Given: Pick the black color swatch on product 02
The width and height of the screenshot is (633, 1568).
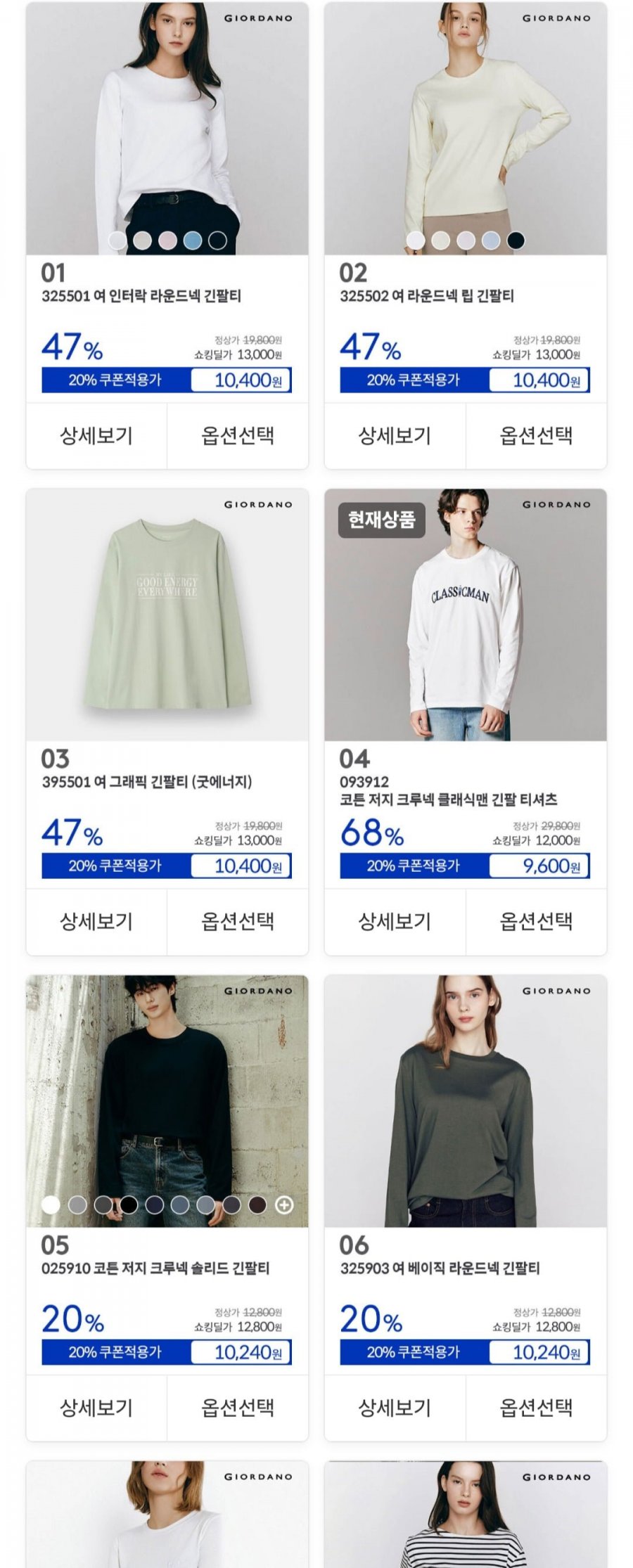Looking at the screenshot, I should [x=516, y=240].
